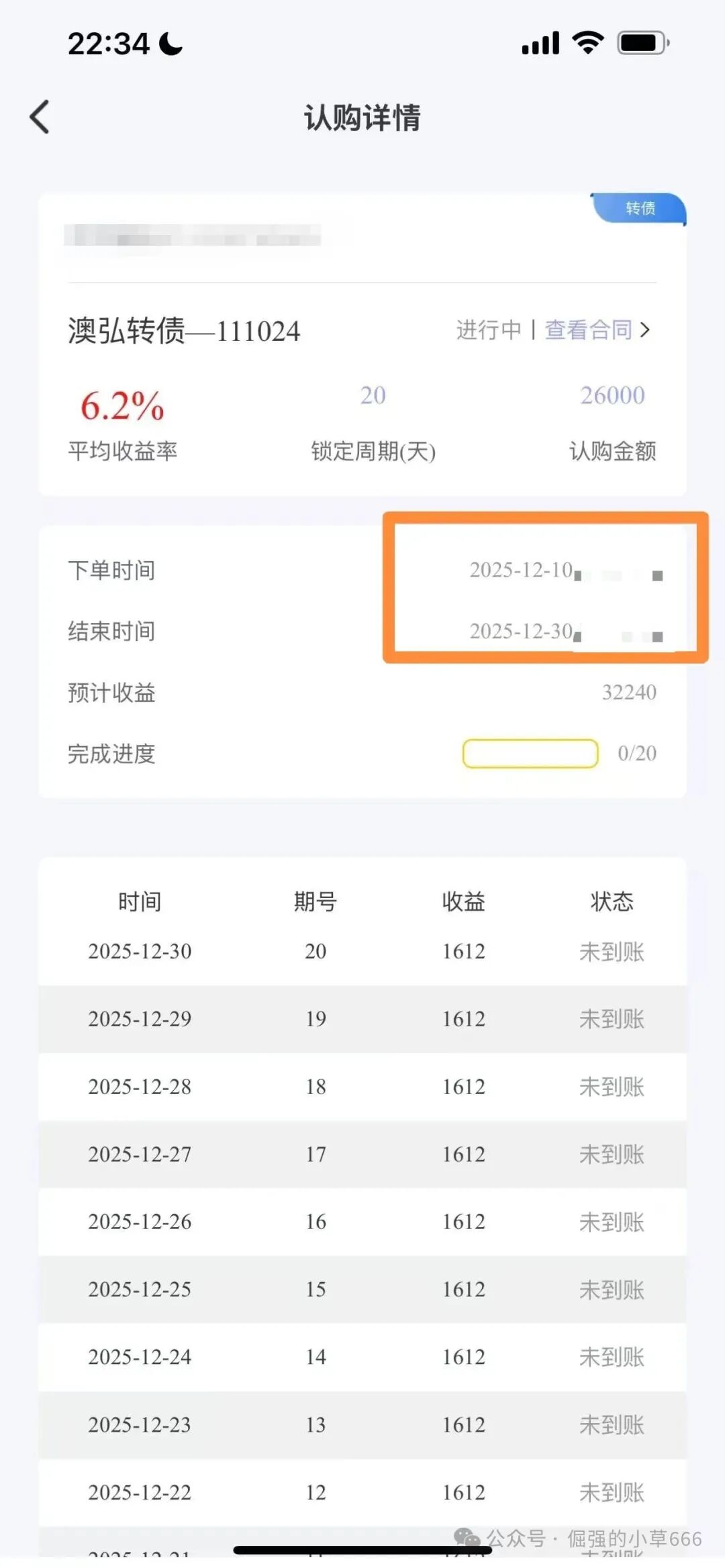Image resolution: width=725 pixels, height=1568 pixels.
Task: Tap the 预计收益 value 32240
Action: pos(630,693)
